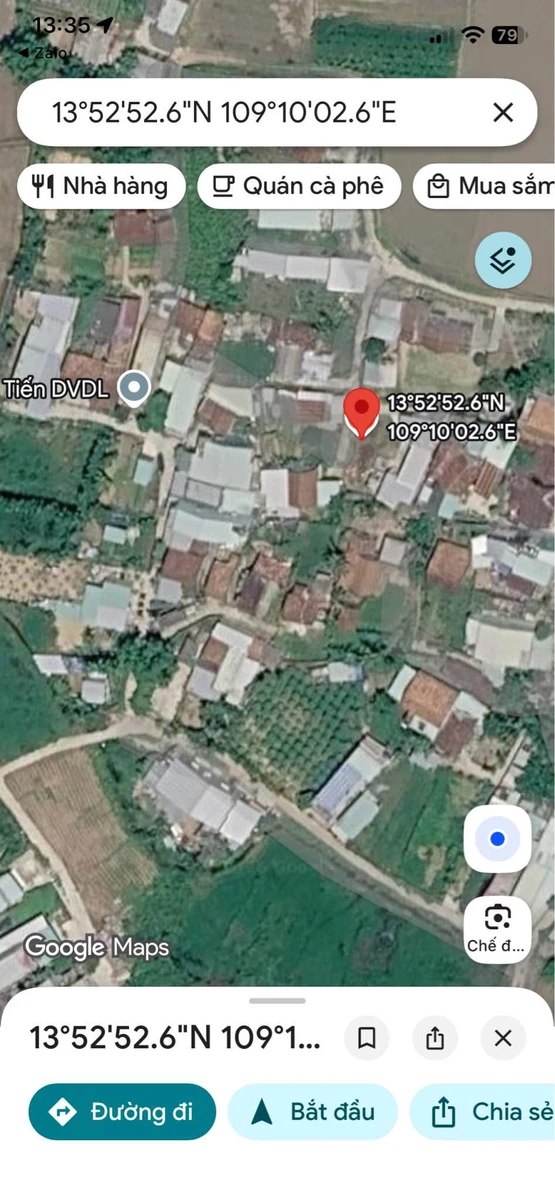The width and height of the screenshot is (555, 1200).
Task: Select the Mua sắm chip
Action: 486,186
